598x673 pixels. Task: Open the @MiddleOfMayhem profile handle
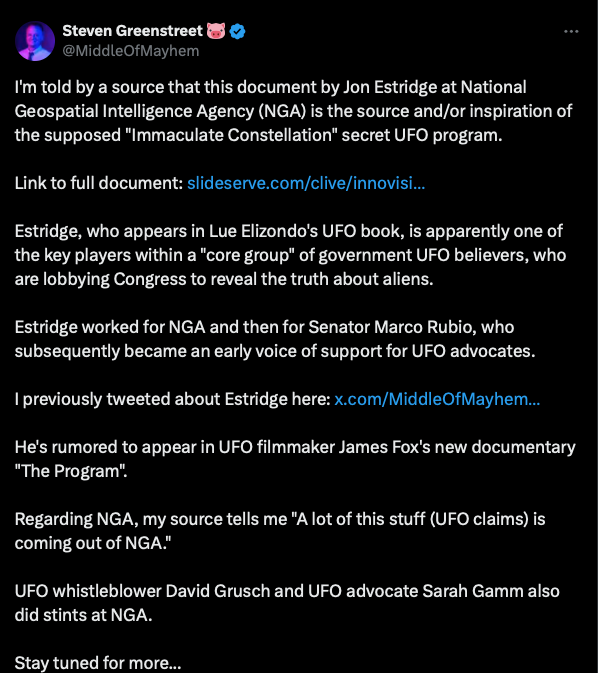[131, 51]
